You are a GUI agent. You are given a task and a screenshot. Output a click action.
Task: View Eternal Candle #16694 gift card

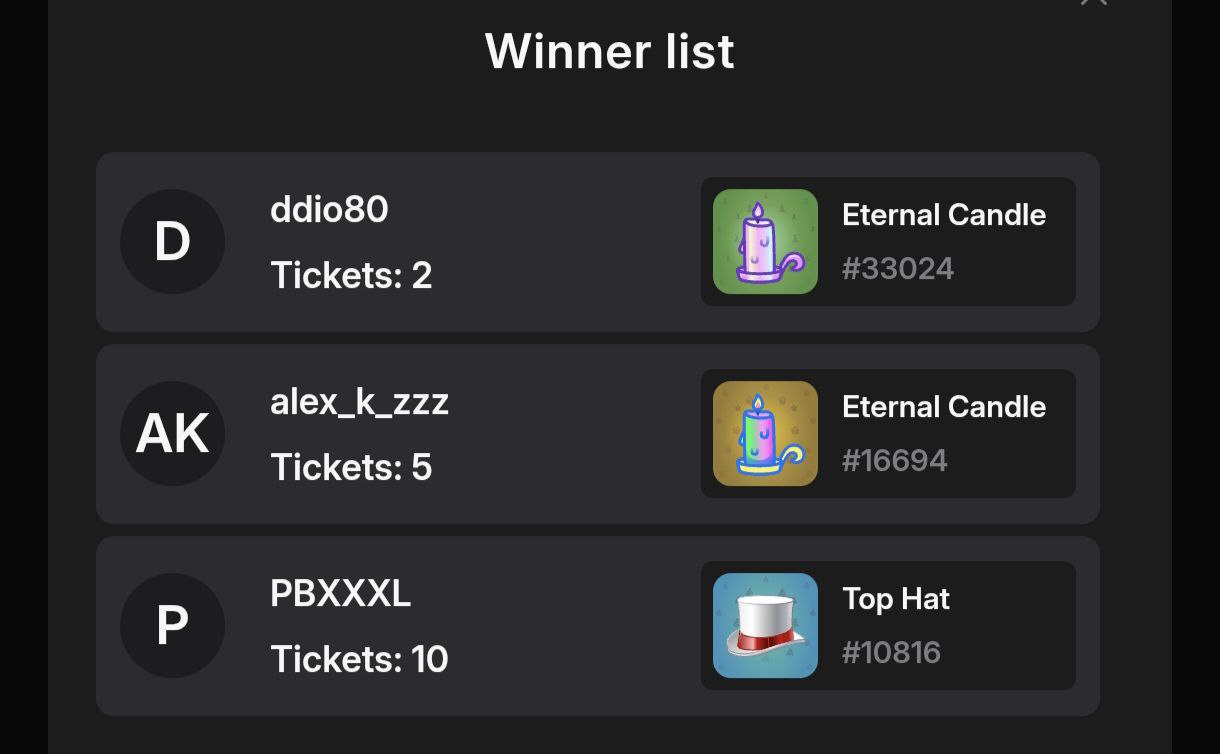(888, 434)
